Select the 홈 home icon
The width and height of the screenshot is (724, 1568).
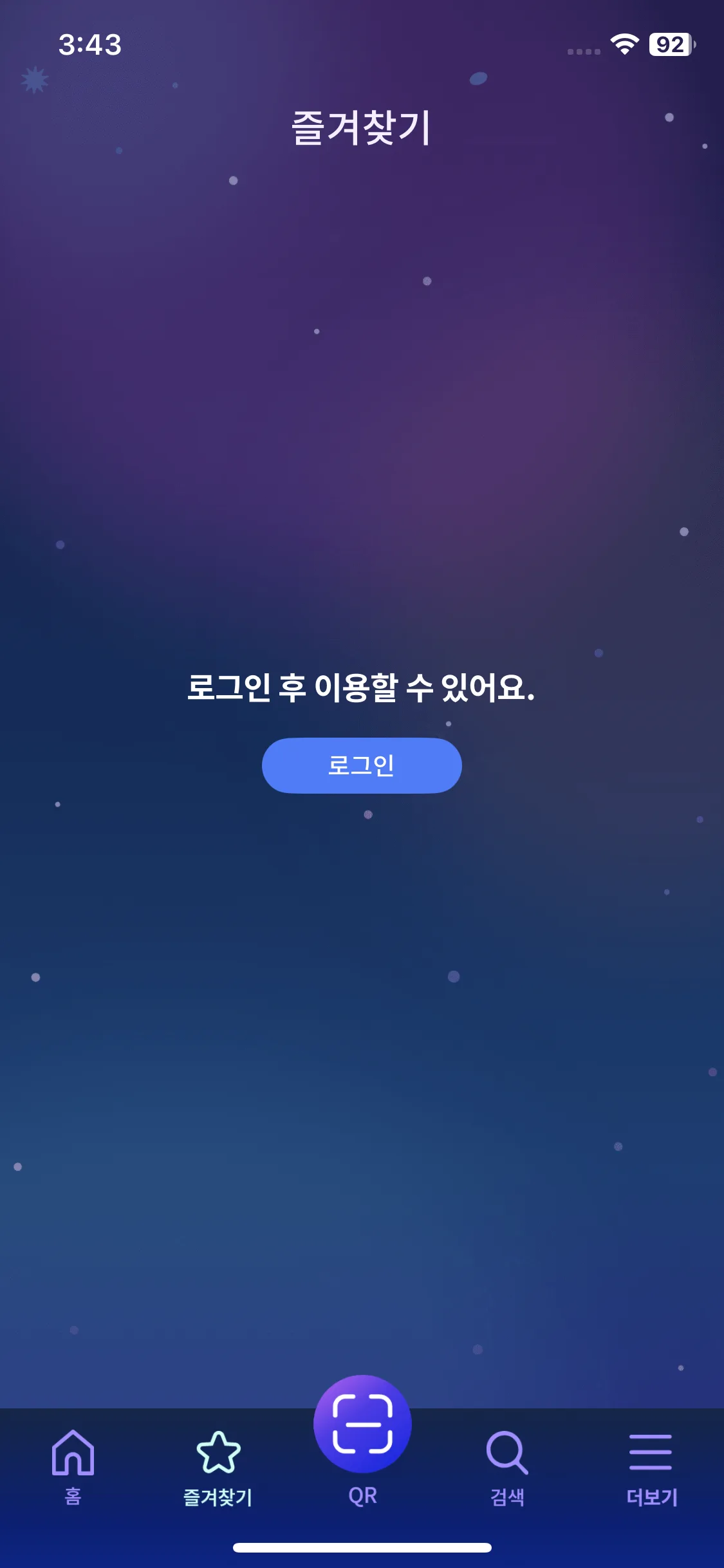(72, 1451)
